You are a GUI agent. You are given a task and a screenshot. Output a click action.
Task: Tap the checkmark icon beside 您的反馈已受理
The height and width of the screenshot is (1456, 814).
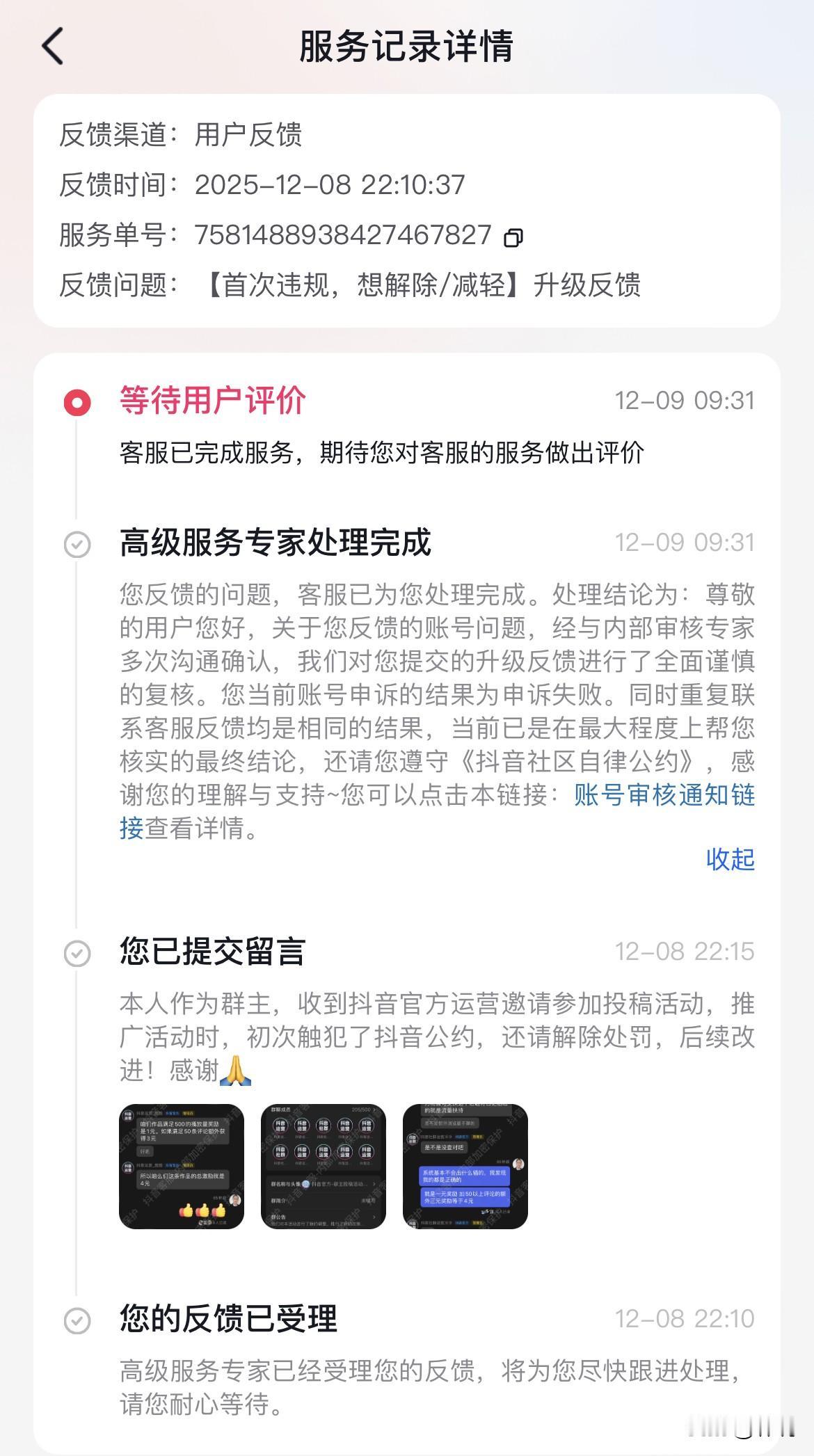[x=79, y=1321]
